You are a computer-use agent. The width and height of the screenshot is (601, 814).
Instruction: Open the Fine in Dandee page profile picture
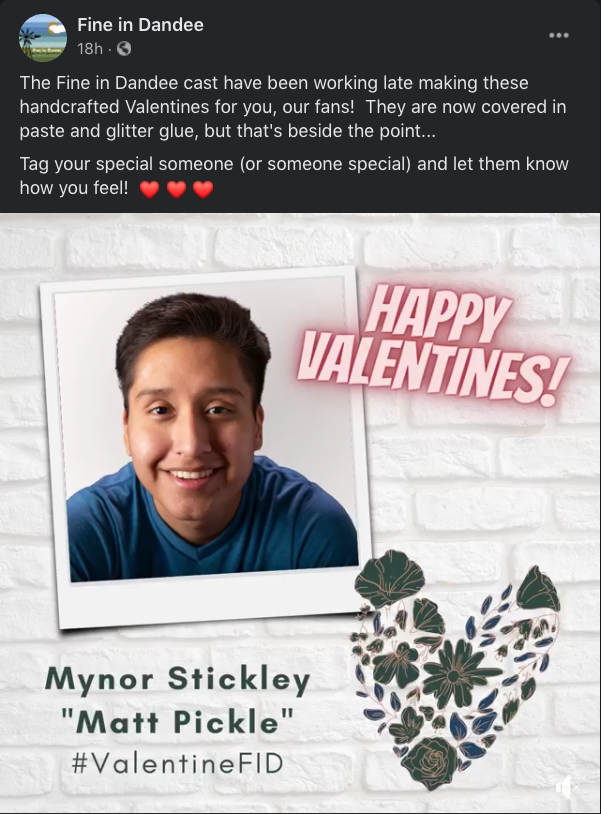pos(43,37)
